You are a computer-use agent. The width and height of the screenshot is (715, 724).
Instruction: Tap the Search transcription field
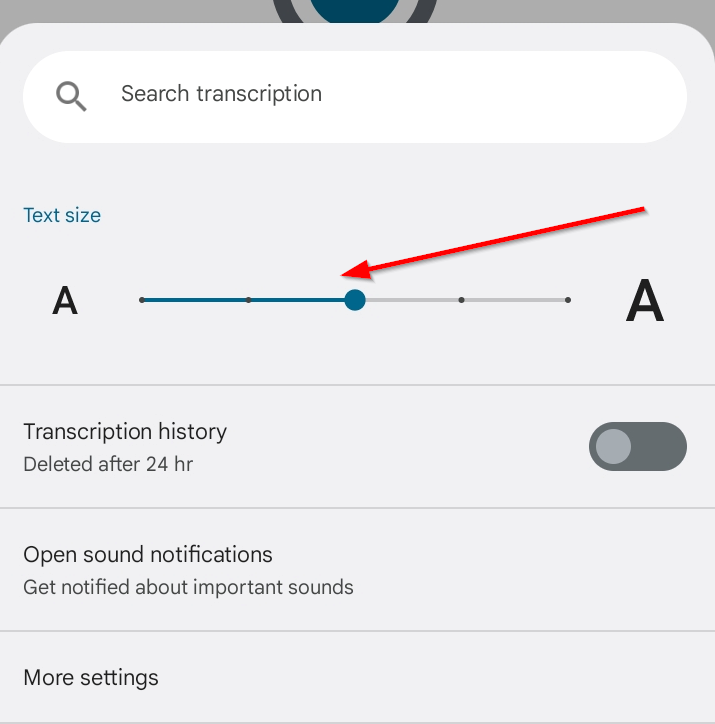point(354,95)
